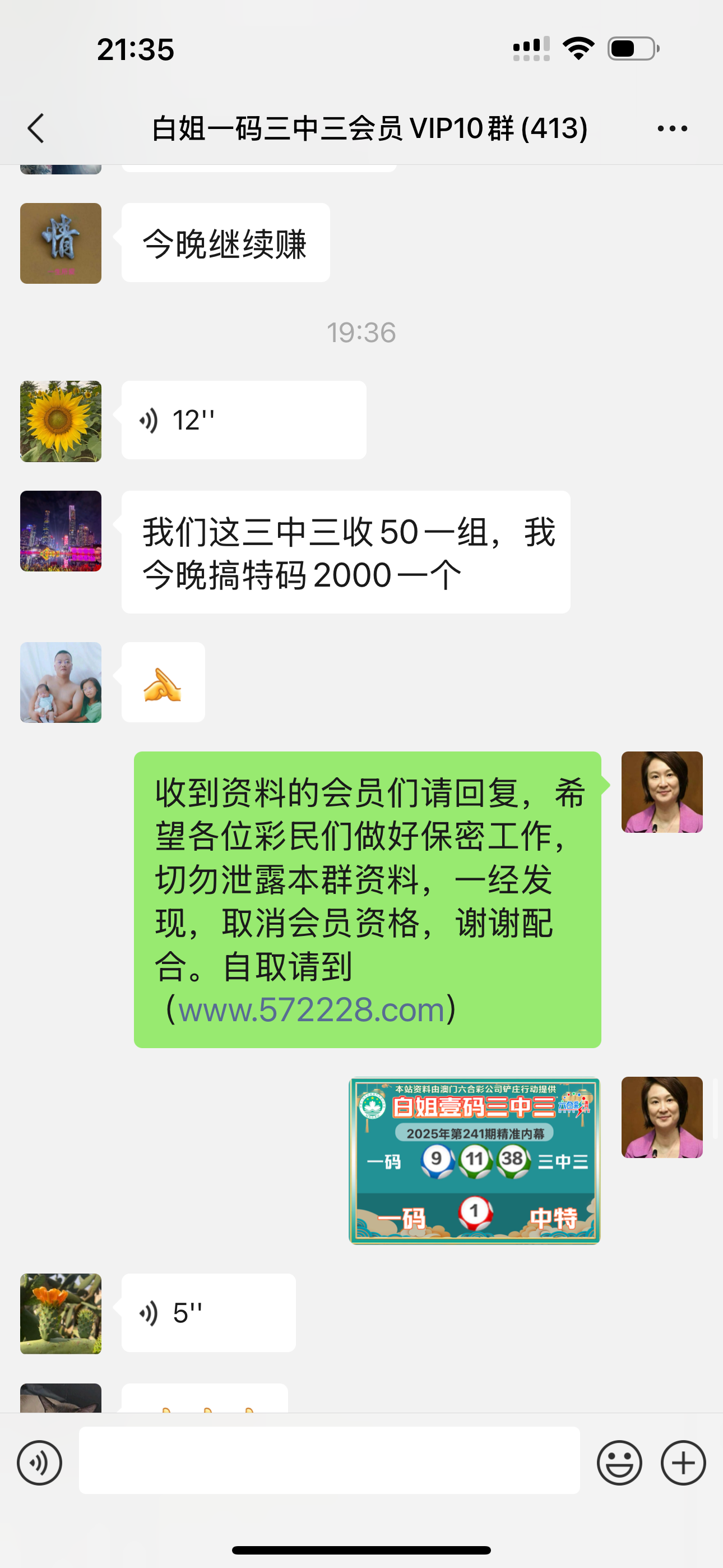The height and width of the screenshot is (1568, 723).
Task: Play the 12-second voice message
Action: click(243, 420)
